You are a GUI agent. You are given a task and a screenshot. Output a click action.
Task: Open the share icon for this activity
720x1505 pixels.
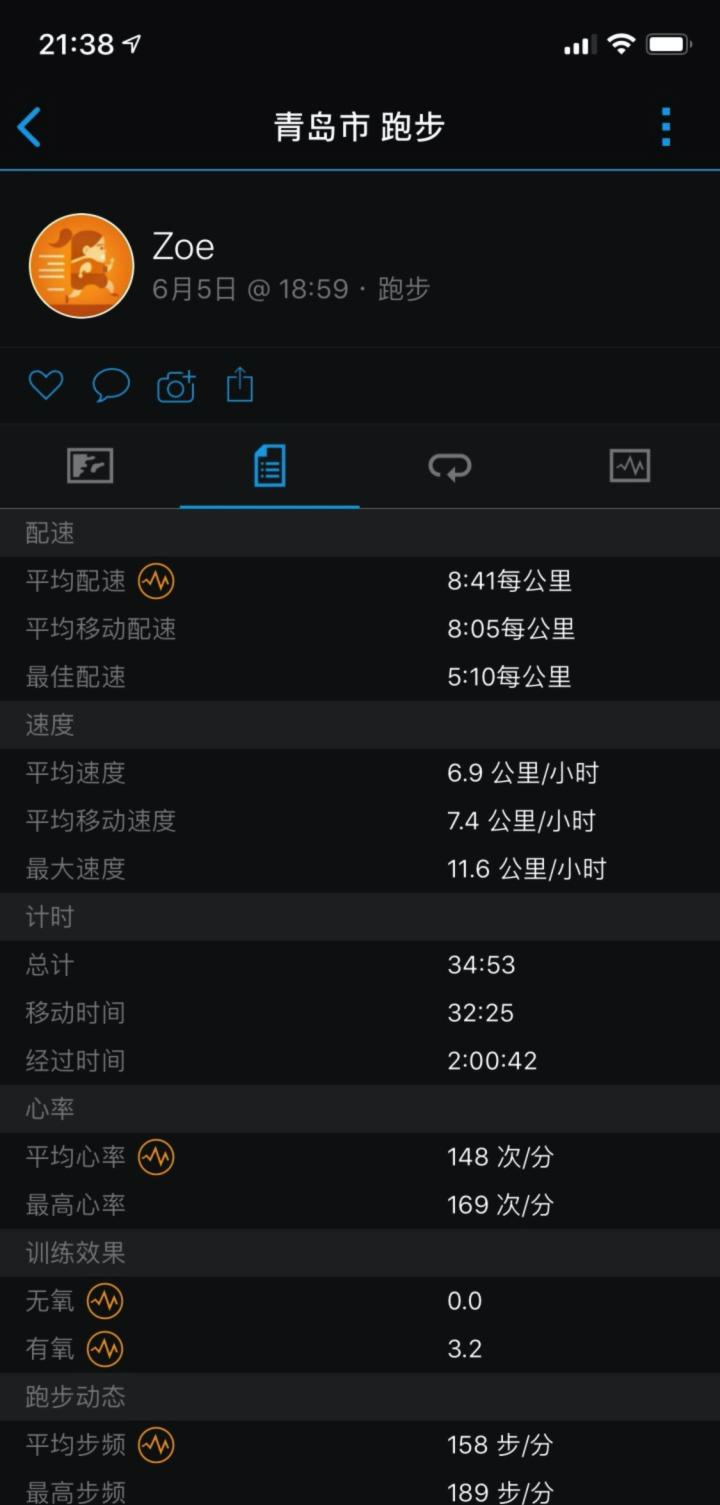[x=238, y=384]
